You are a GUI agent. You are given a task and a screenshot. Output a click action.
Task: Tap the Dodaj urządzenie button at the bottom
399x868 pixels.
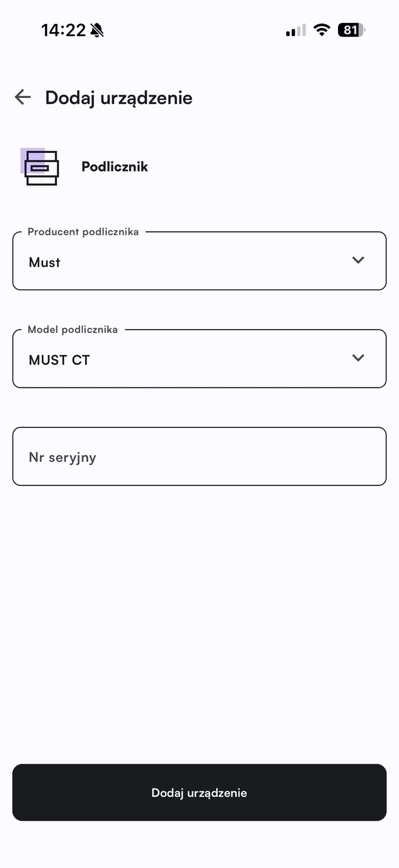[199, 793]
